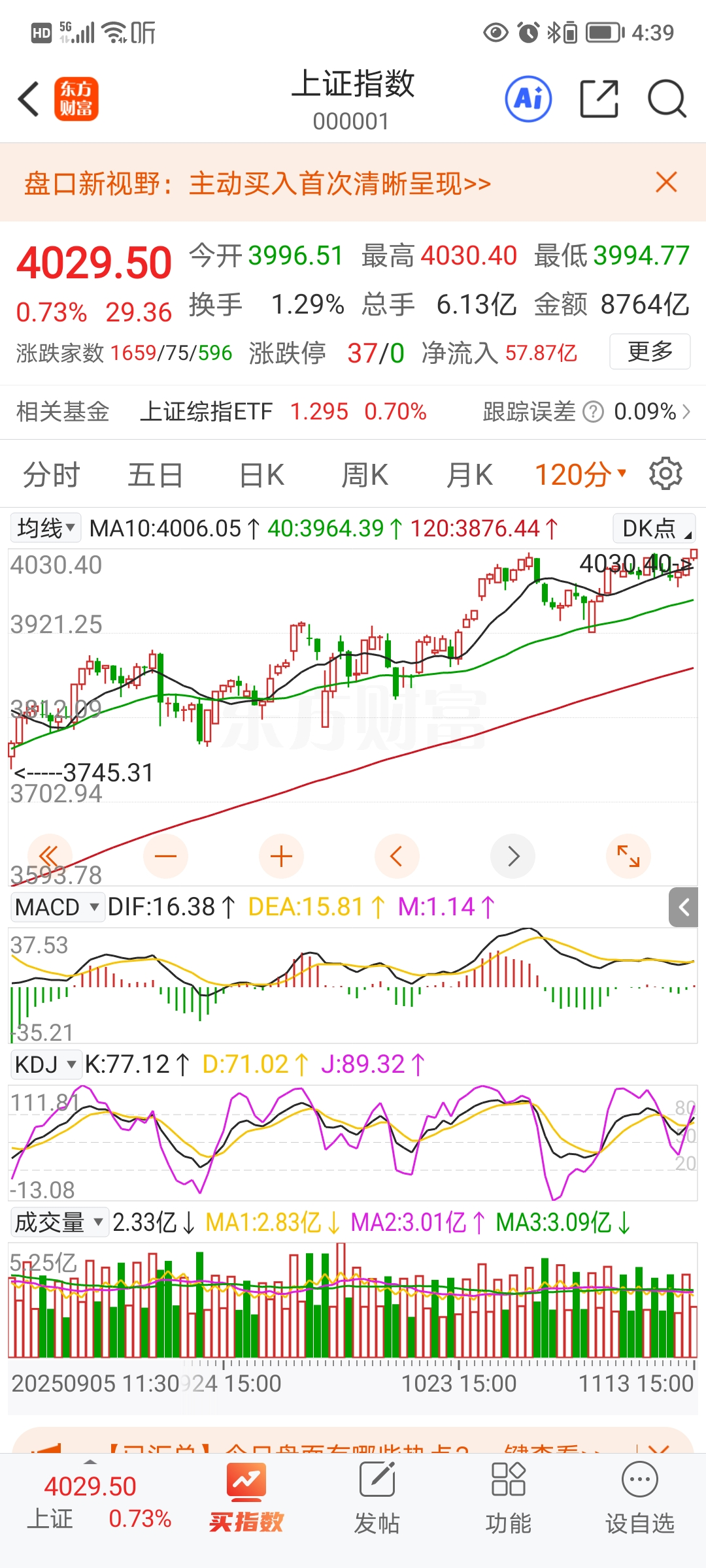
Task: Share this index page
Action: (x=599, y=99)
